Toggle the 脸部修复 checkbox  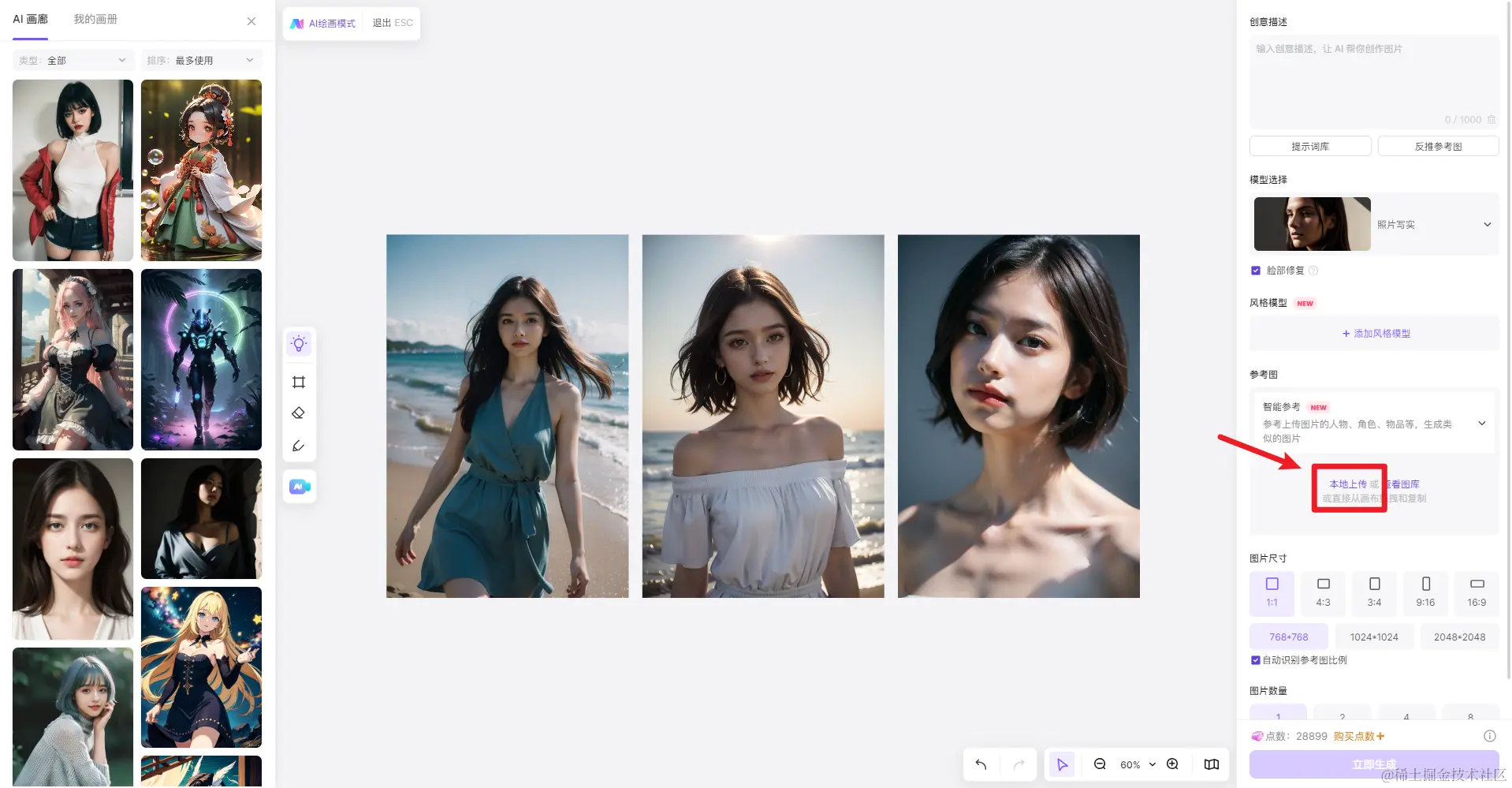pos(1256,271)
